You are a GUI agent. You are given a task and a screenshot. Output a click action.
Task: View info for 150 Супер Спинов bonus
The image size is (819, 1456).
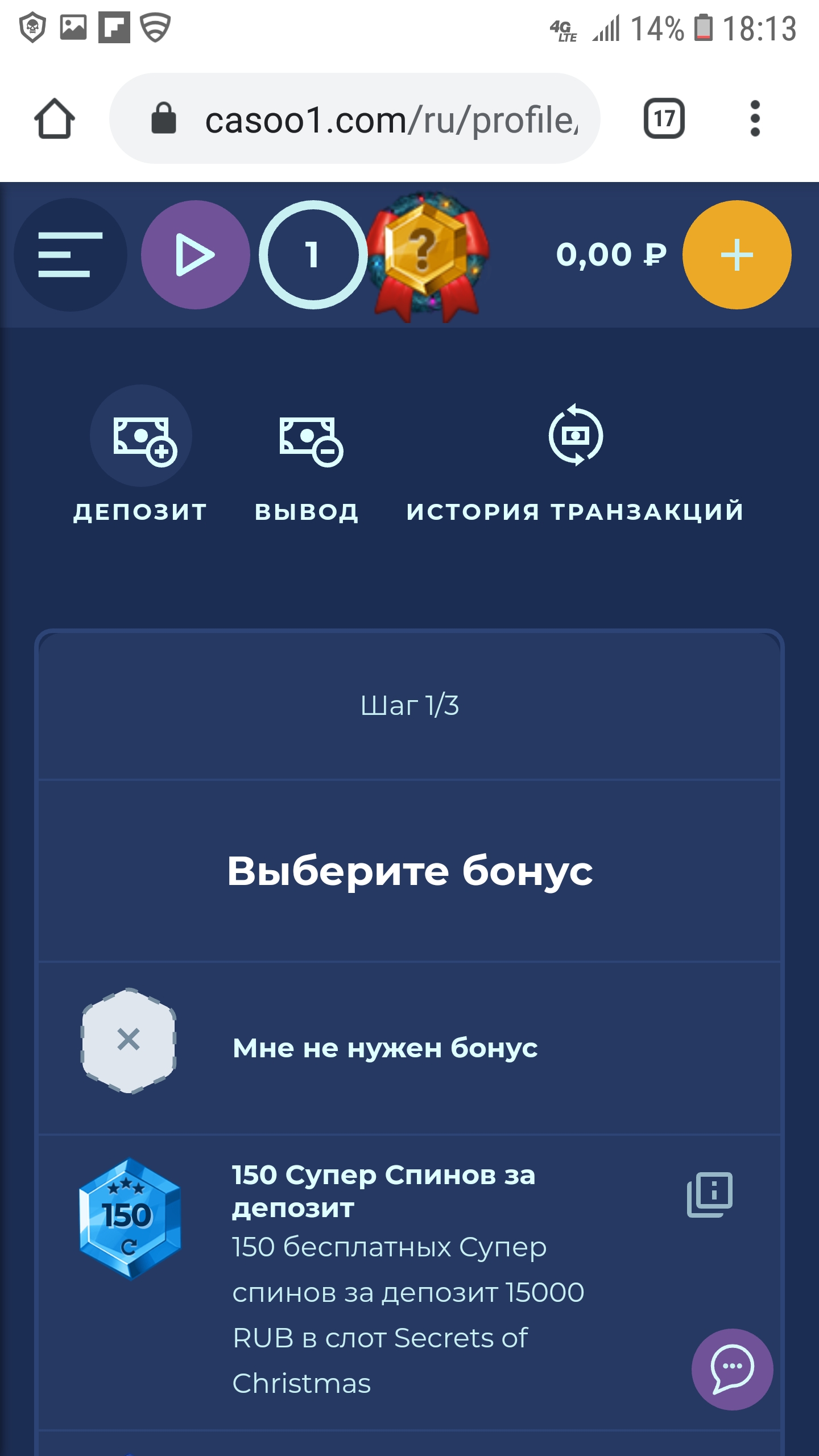[x=709, y=1194]
